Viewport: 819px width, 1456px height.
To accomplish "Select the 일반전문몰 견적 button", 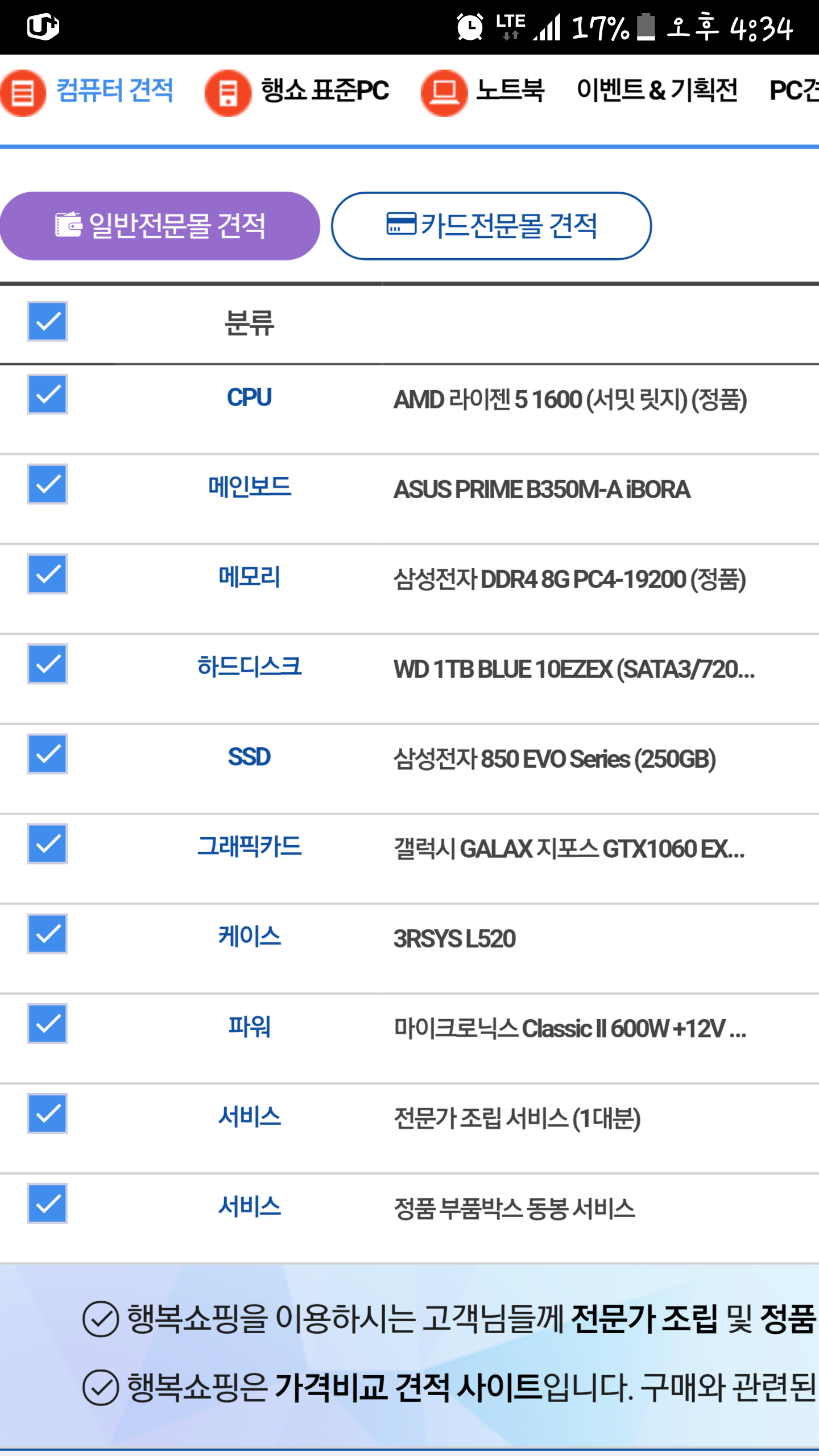I will [160, 226].
